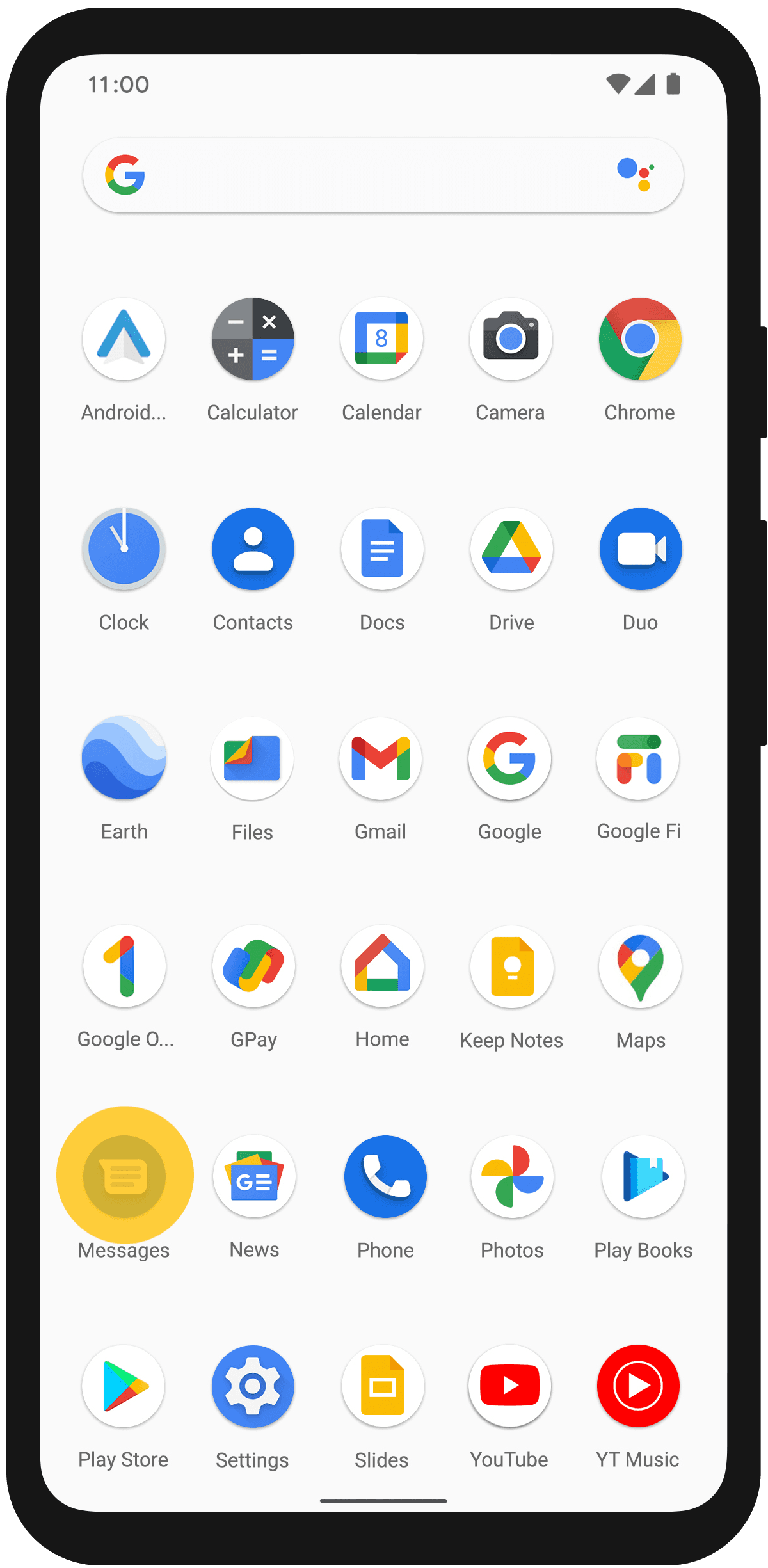
Task: Activate the Google Assistant icon
Action: [x=636, y=174]
